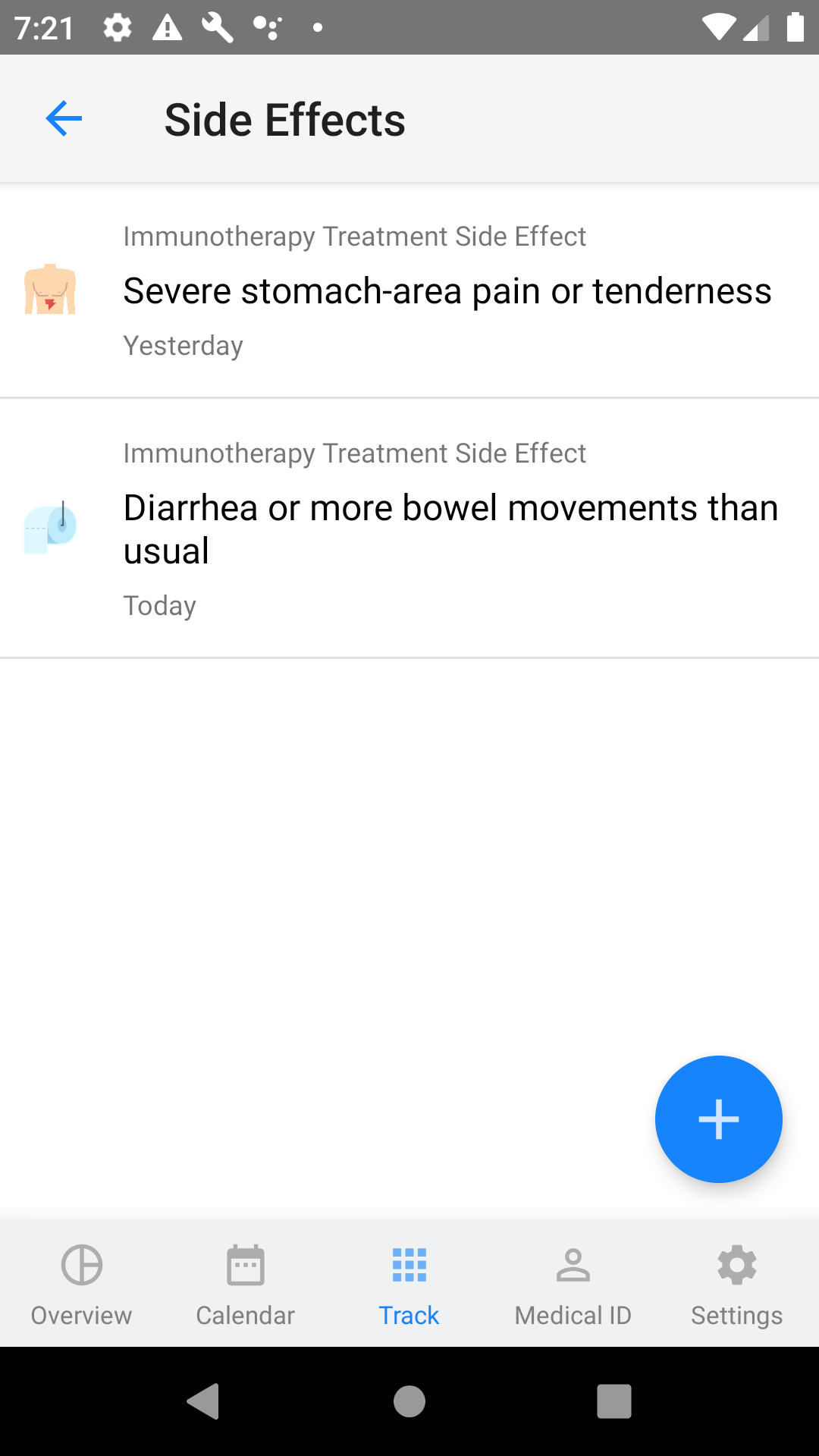Tap the Android back navigation button

click(203, 1399)
